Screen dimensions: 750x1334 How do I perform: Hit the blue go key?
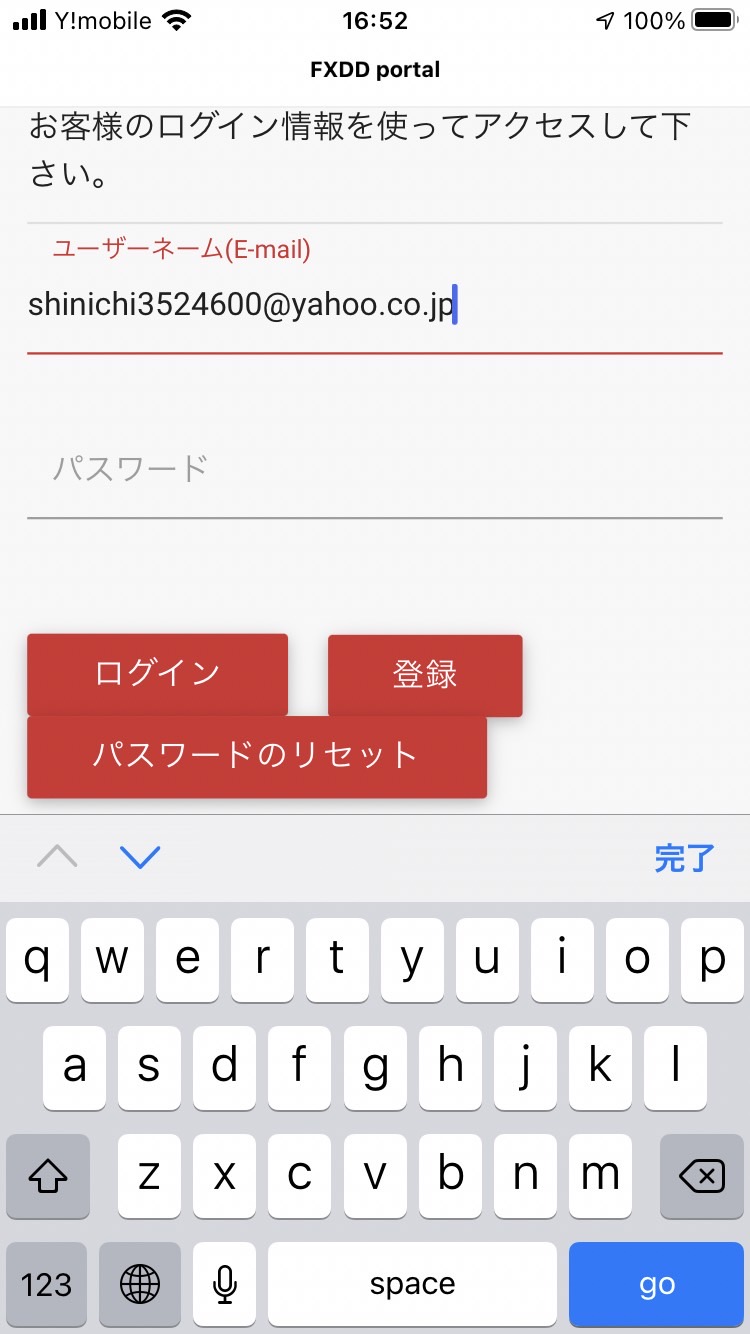coord(657,1284)
